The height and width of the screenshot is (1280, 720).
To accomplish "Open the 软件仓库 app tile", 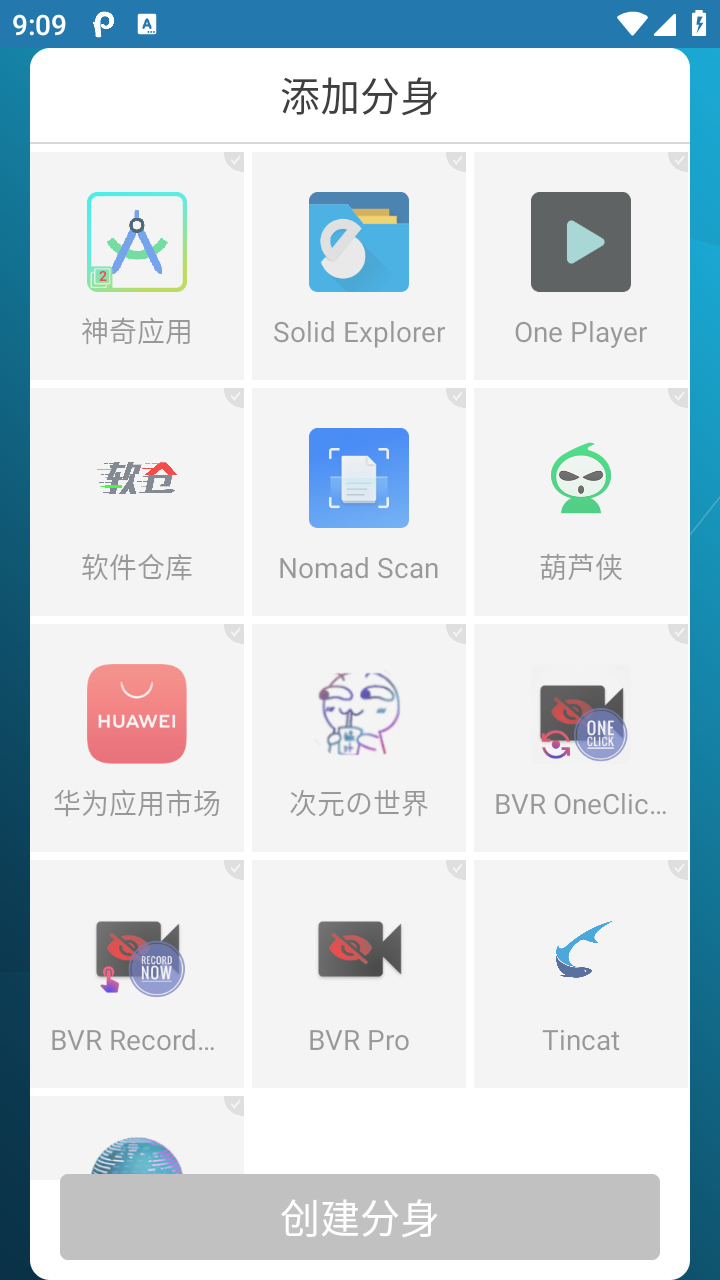I will (x=136, y=478).
